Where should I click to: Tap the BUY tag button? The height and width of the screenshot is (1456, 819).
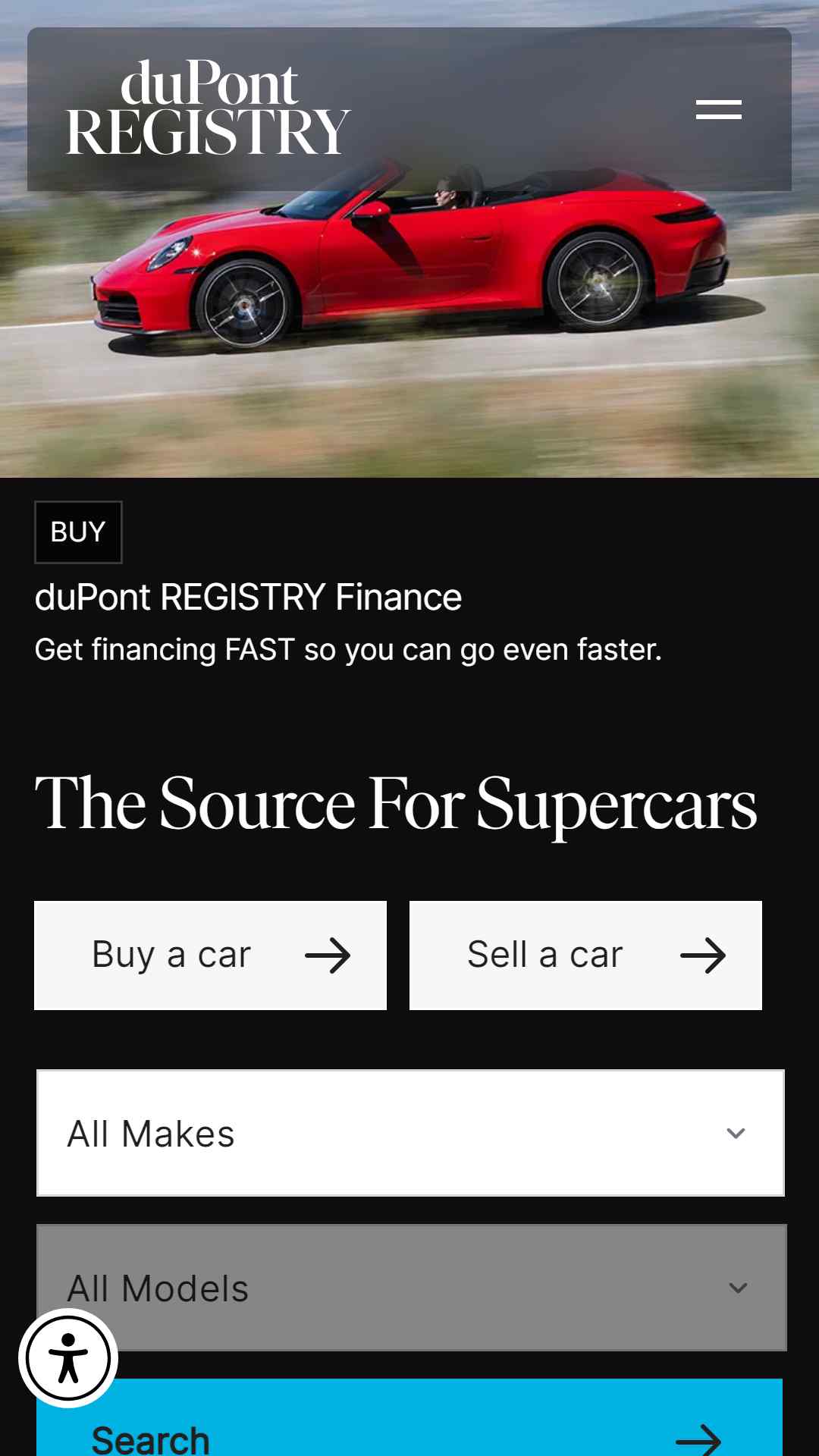tap(78, 532)
